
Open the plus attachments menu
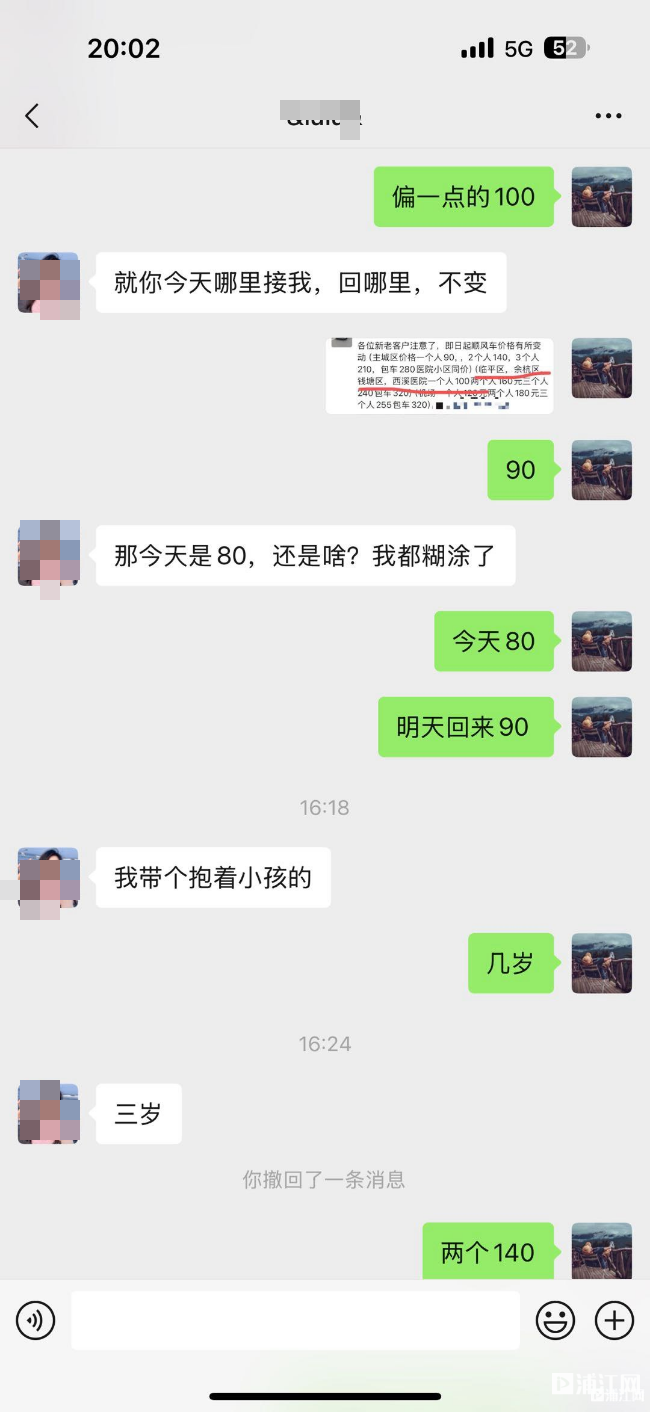614,1321
